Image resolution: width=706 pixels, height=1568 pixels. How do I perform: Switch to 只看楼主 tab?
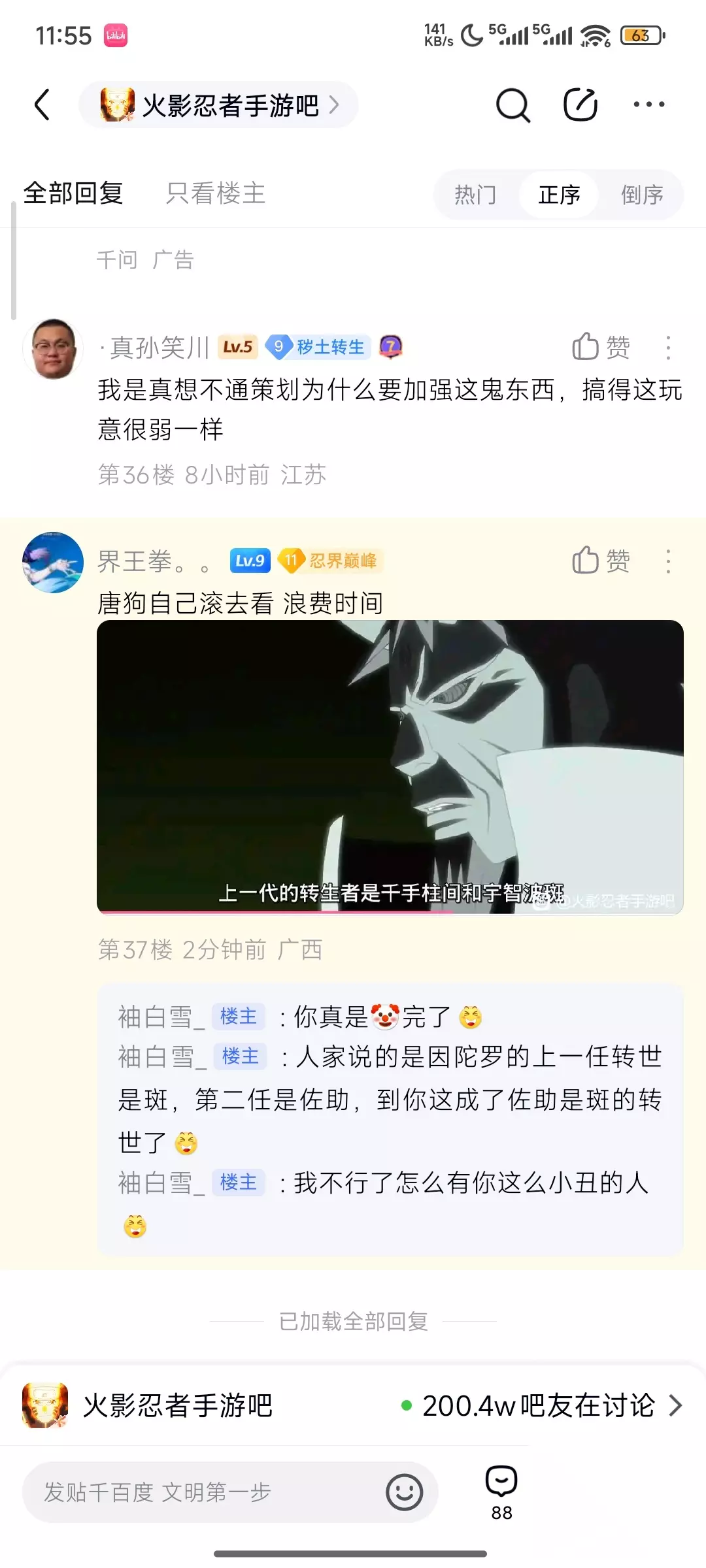216,193
